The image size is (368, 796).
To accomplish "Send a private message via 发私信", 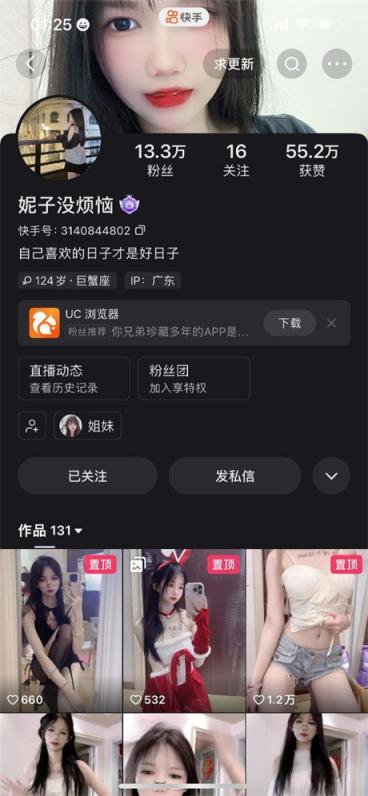I will [x=235, y=476].
